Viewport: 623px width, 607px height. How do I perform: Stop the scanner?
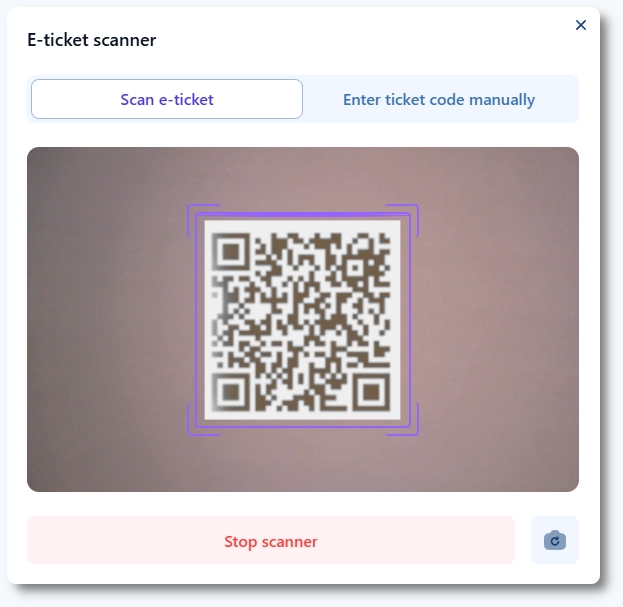click(x=271, y=541)
